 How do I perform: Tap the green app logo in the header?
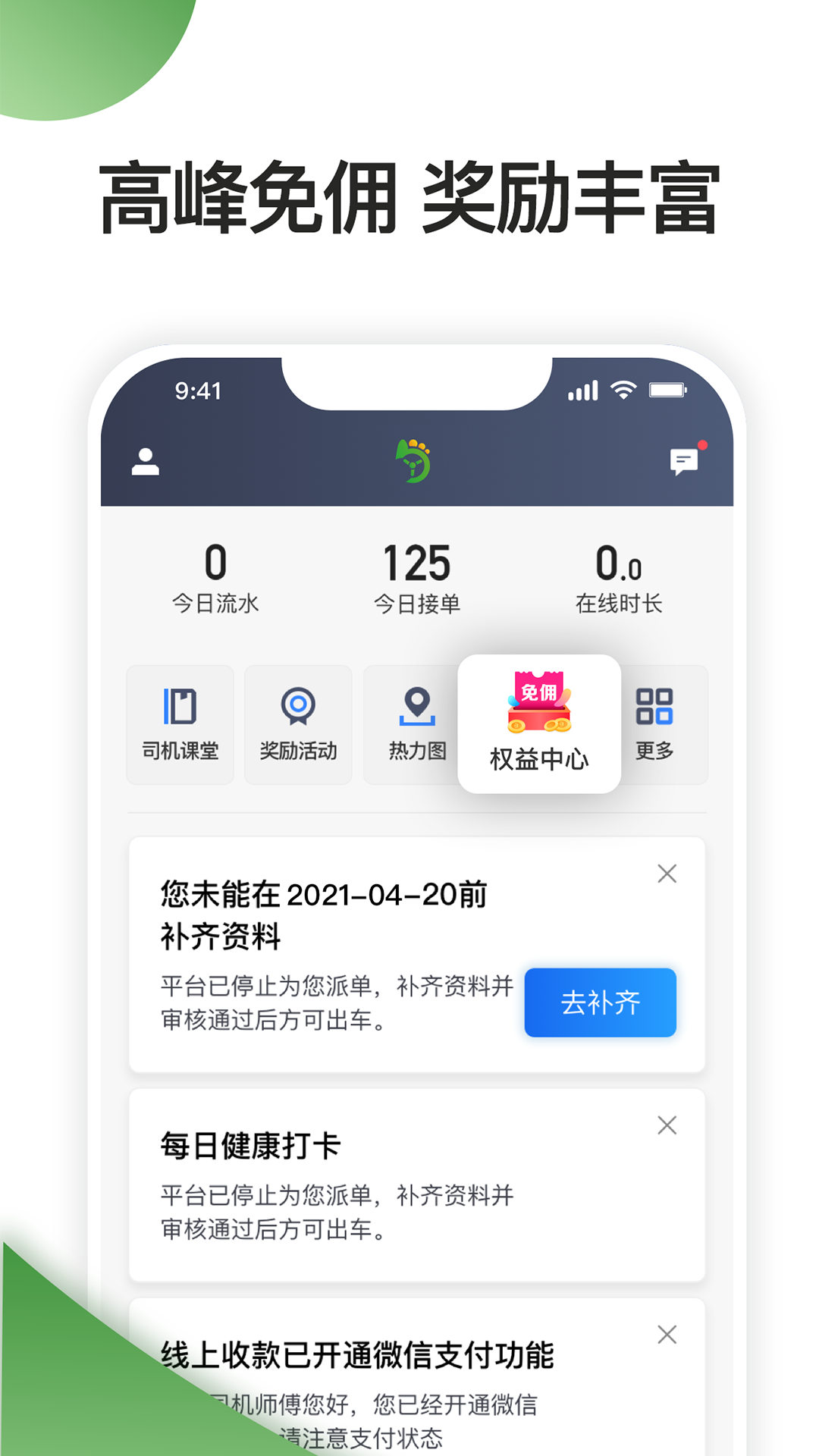tap(413, 460)
